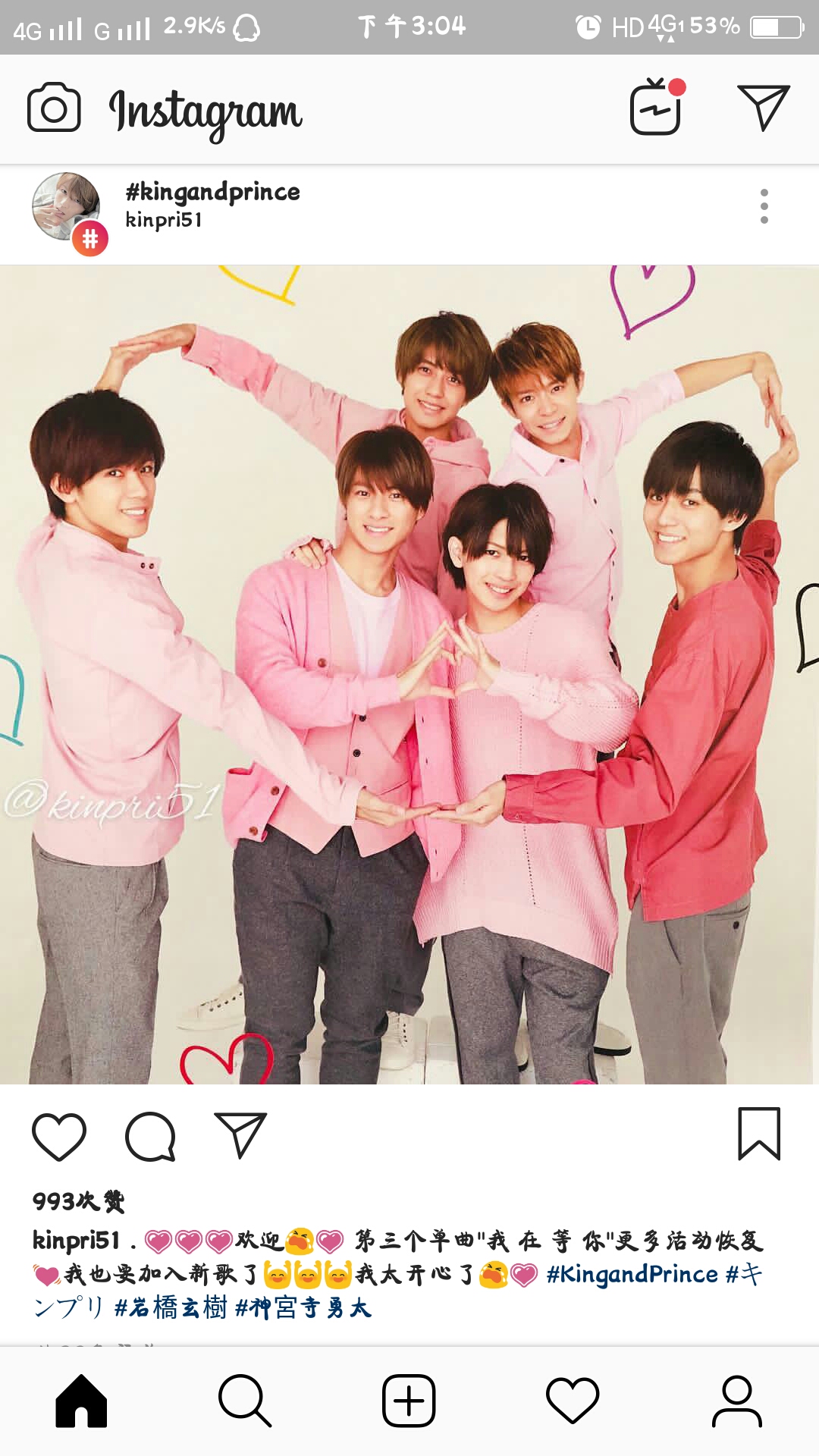Go to the Profile tab
The width and height of the screenshot is (819, 1456).
736,1401
